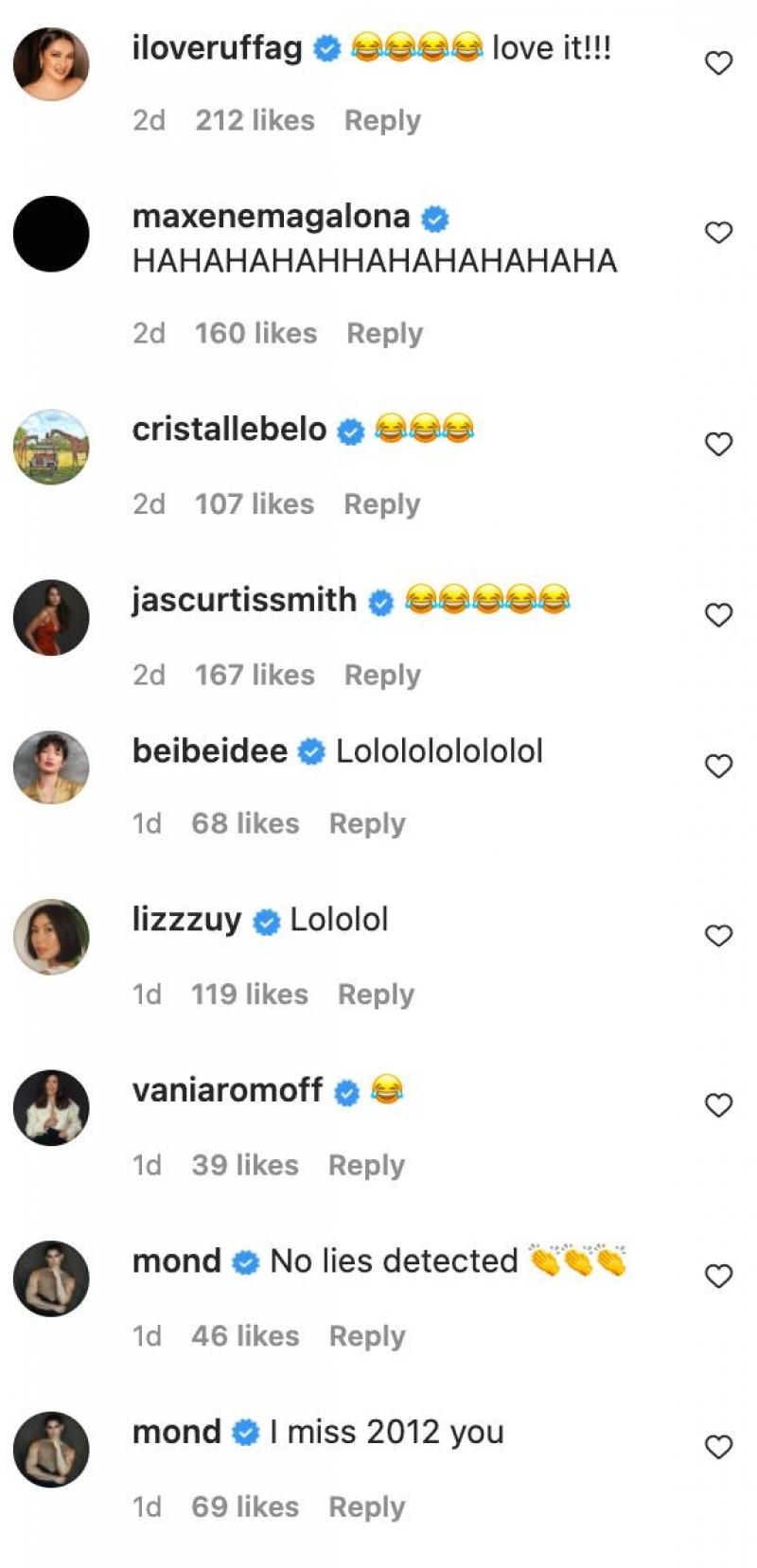This screenshot has height=1568, width=757.
Task: Reply to maxenemagalona's comment
Action: [x=384, y=333]
